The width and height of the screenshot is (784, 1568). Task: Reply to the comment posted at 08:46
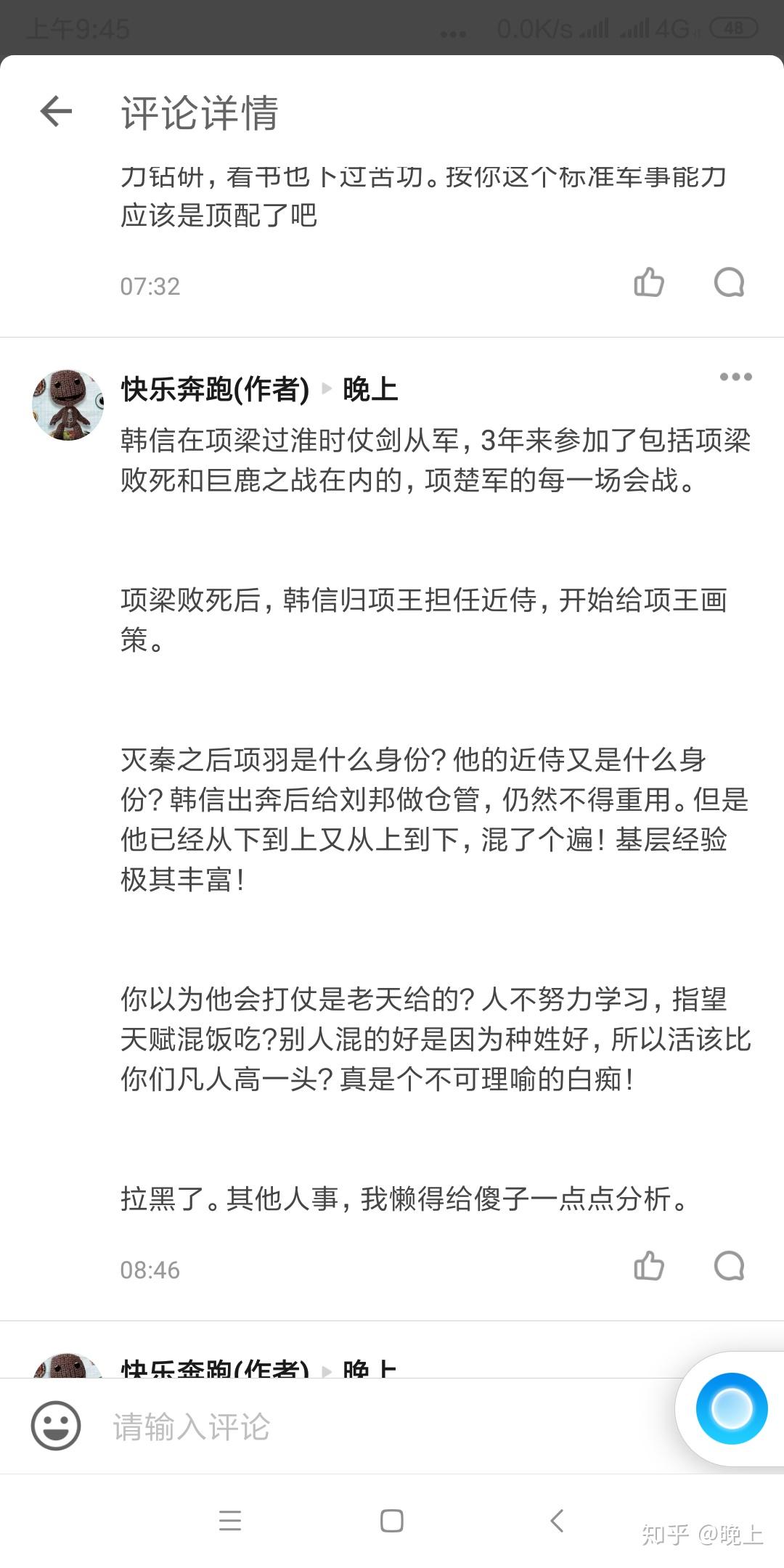(x=729, y=1266)
